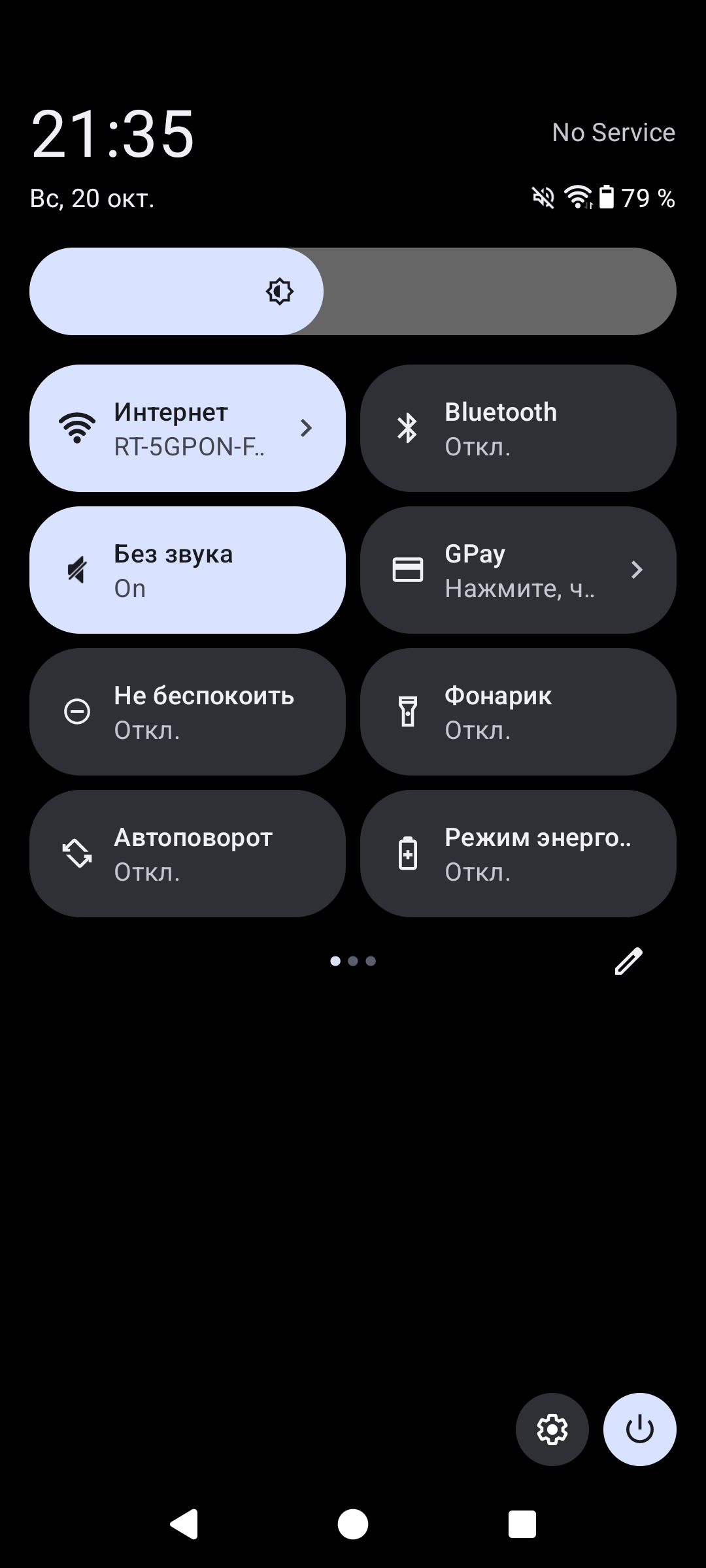Screen dimensions: 706x1568
Task: Open the power menu button
Action: coord(639,1429)
